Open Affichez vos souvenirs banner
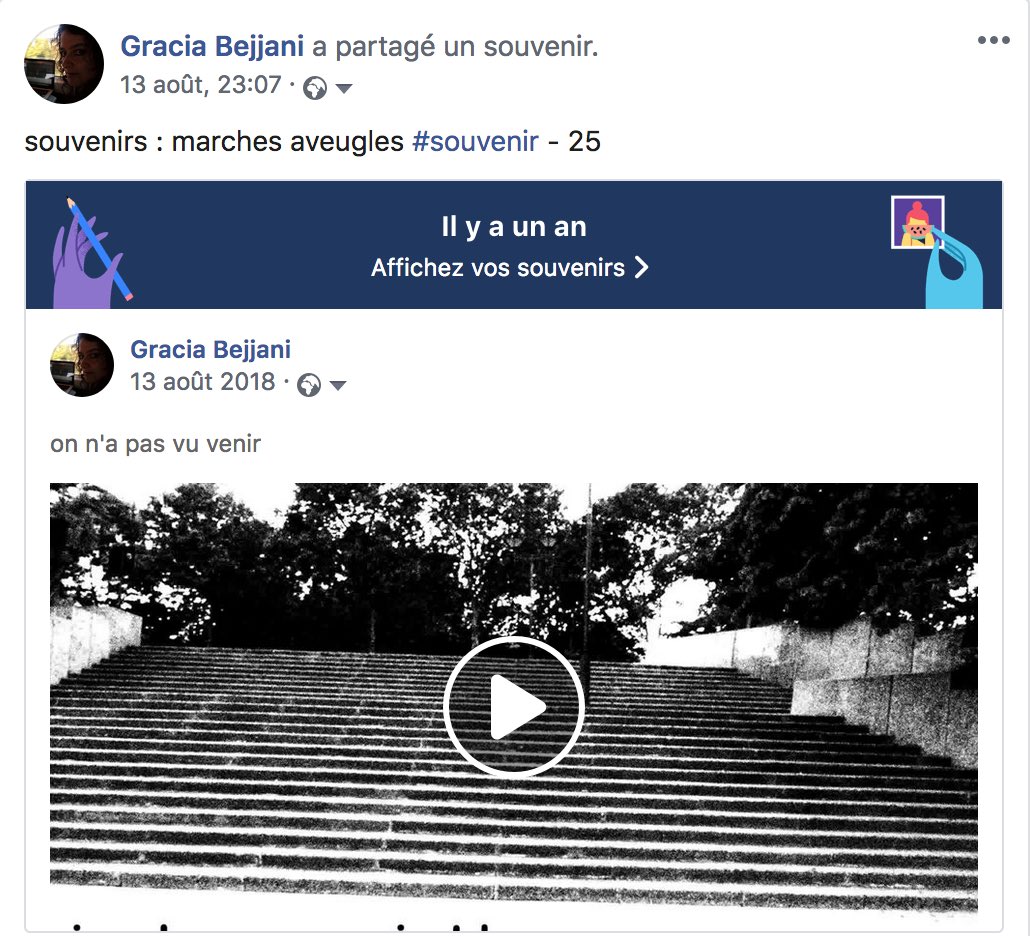 pos(510,268)
